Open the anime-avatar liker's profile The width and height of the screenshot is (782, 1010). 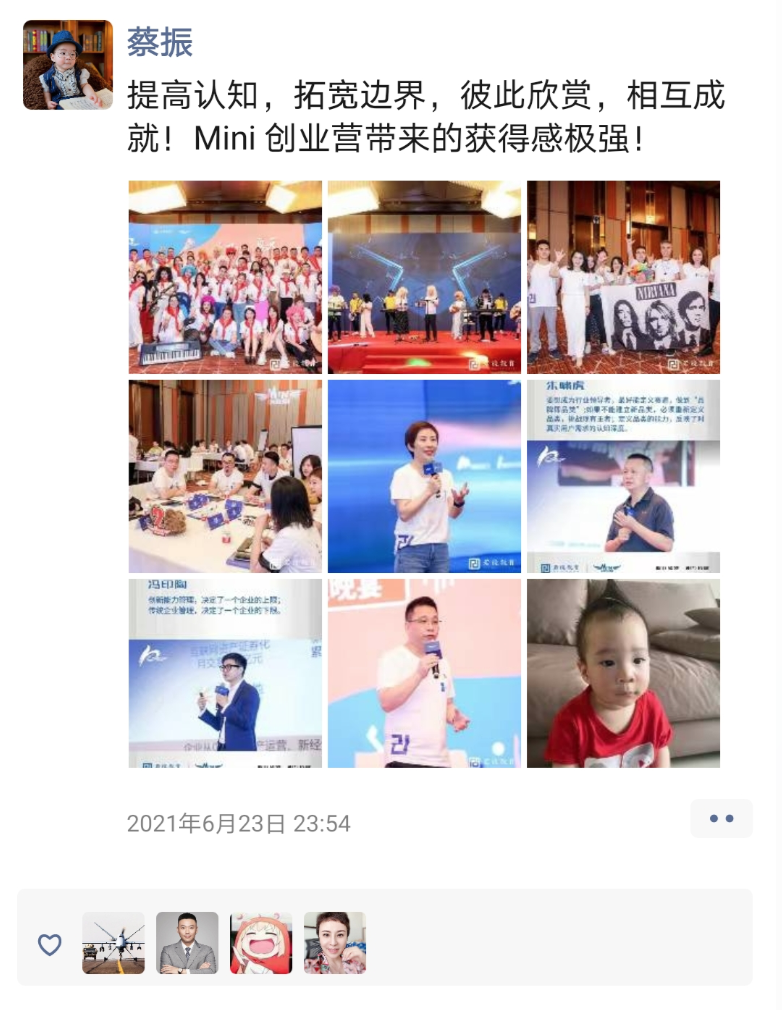pos(261,943)
